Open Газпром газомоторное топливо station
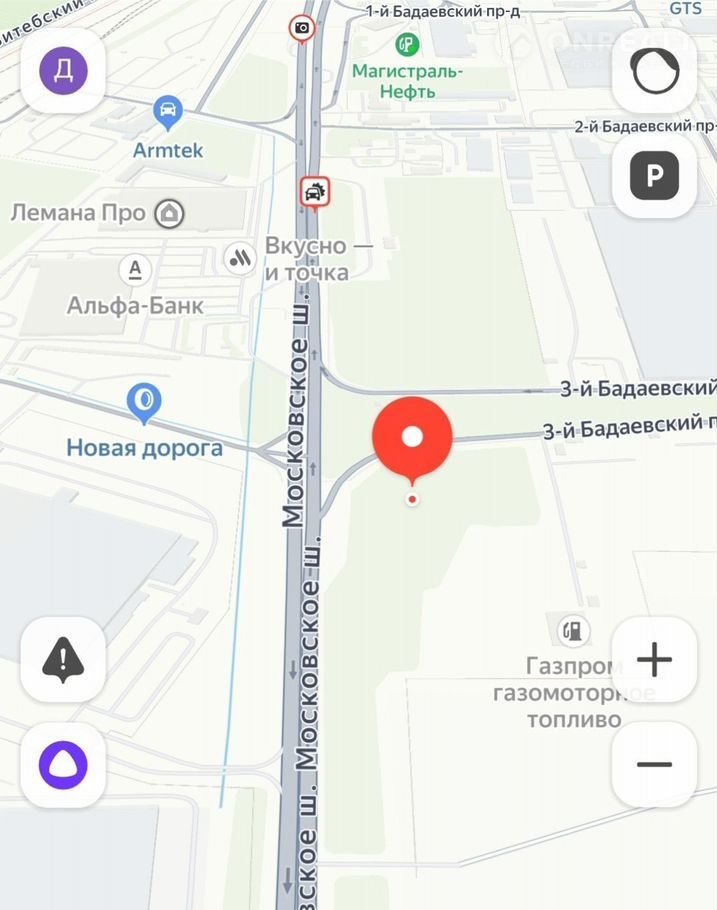 pyautogui.click(x=574, y=631)
